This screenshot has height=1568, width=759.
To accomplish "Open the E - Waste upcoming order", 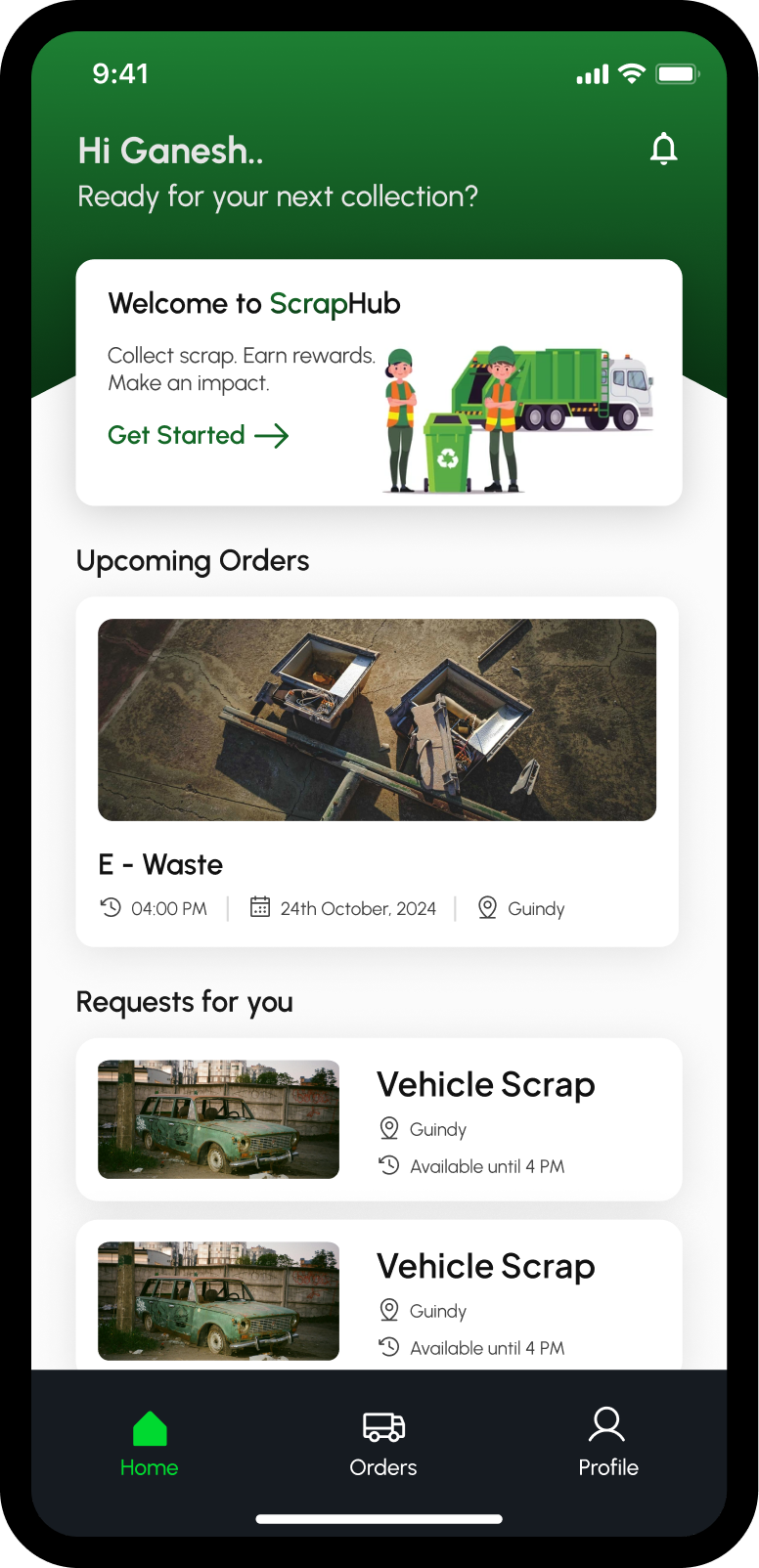I will pyautogui.click(x=378, y=771).
